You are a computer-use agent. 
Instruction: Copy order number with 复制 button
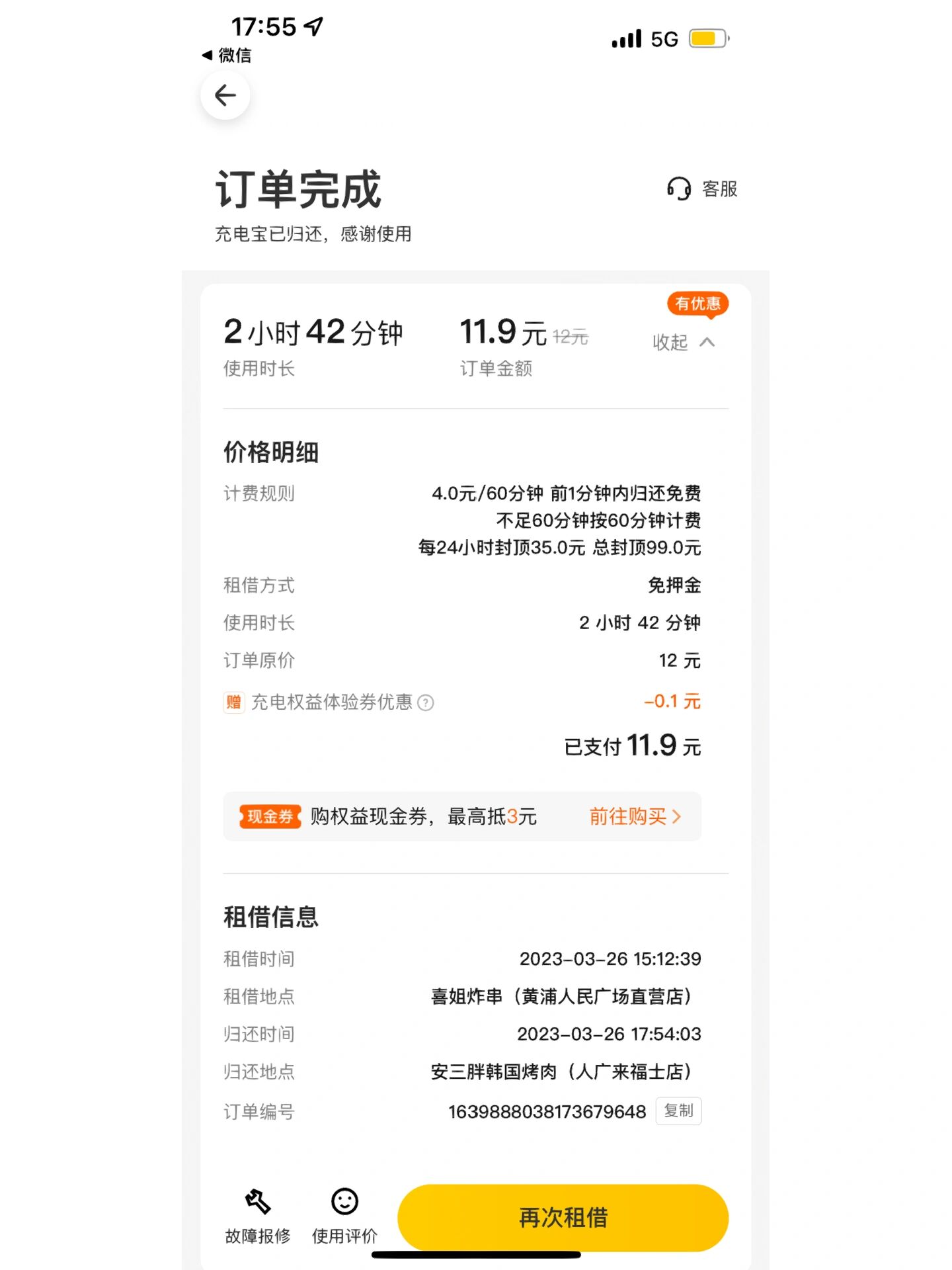click(678, 1112)
